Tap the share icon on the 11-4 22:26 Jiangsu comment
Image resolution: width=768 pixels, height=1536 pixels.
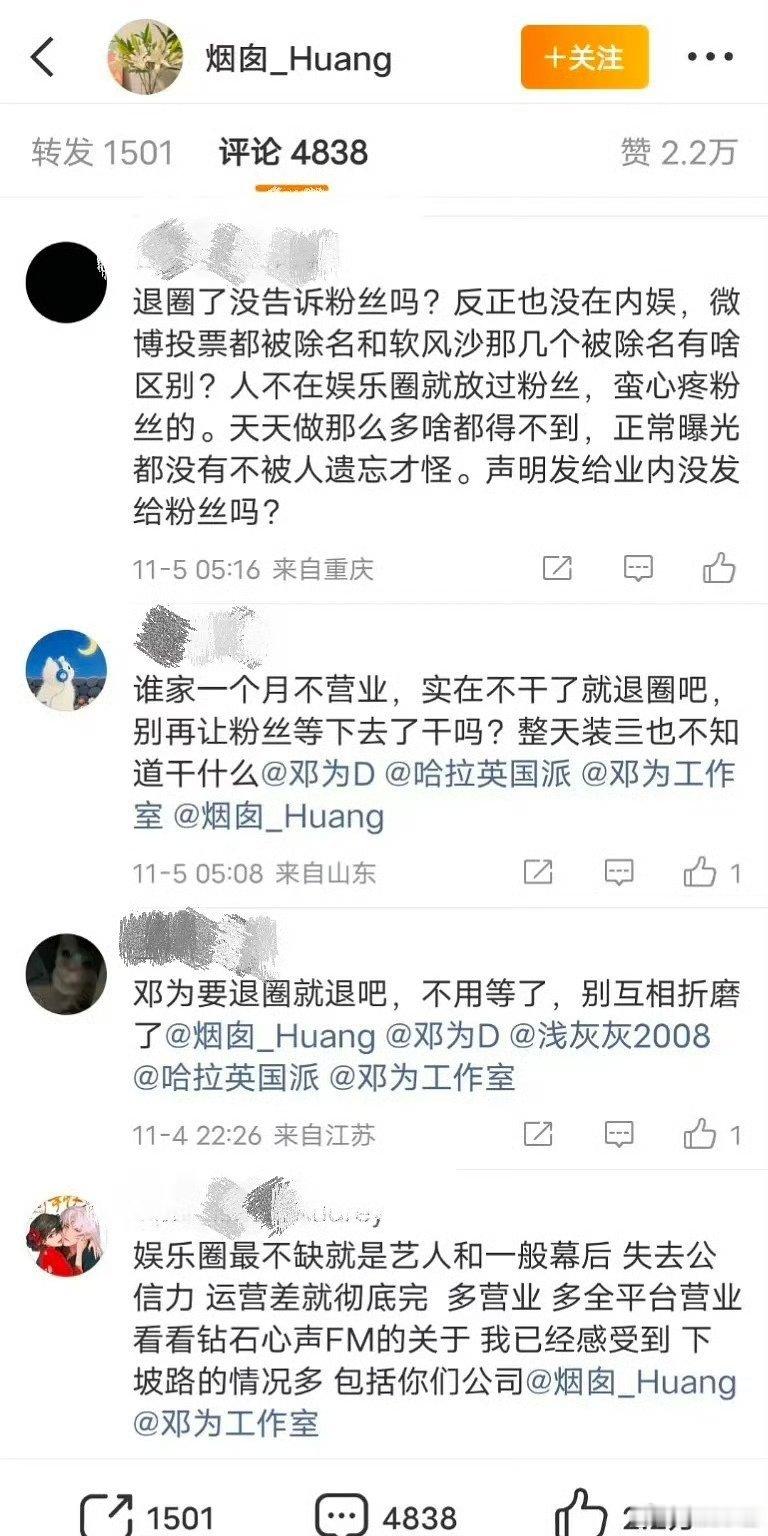pos(536,1132)
